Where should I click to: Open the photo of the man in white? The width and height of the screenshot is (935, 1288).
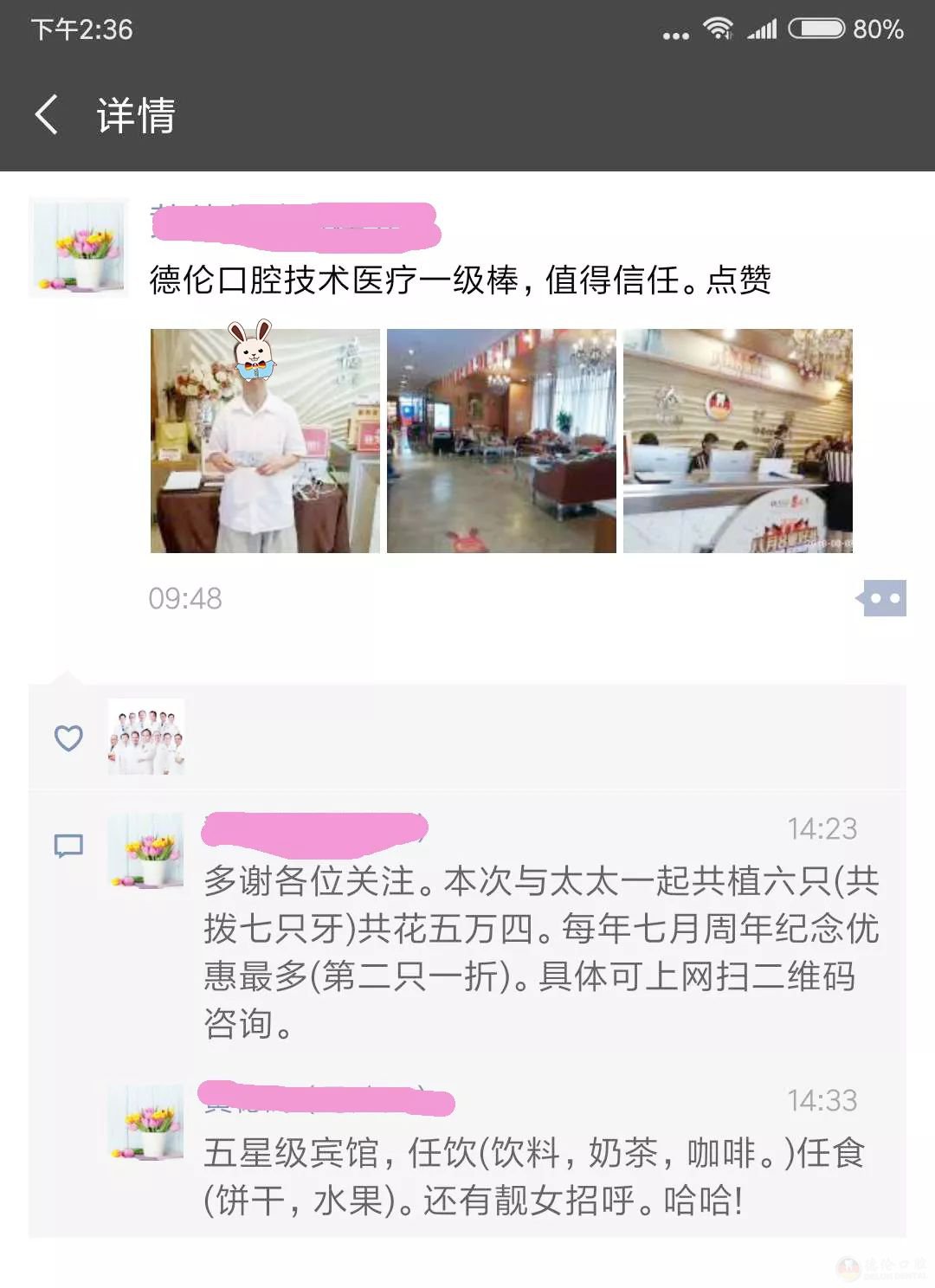click(265, 441)
